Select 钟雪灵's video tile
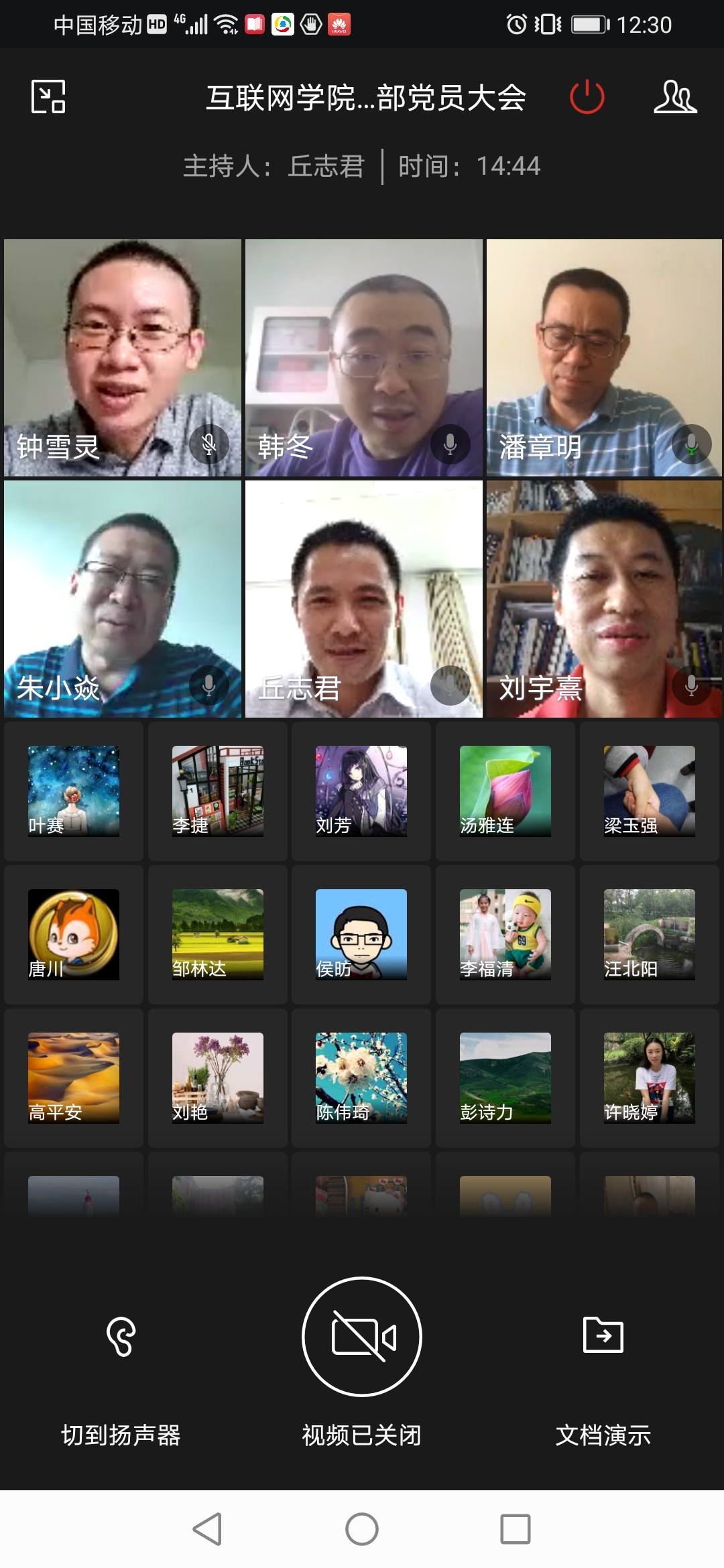Viewport: 724px width, 1568px height. [123, 358]
